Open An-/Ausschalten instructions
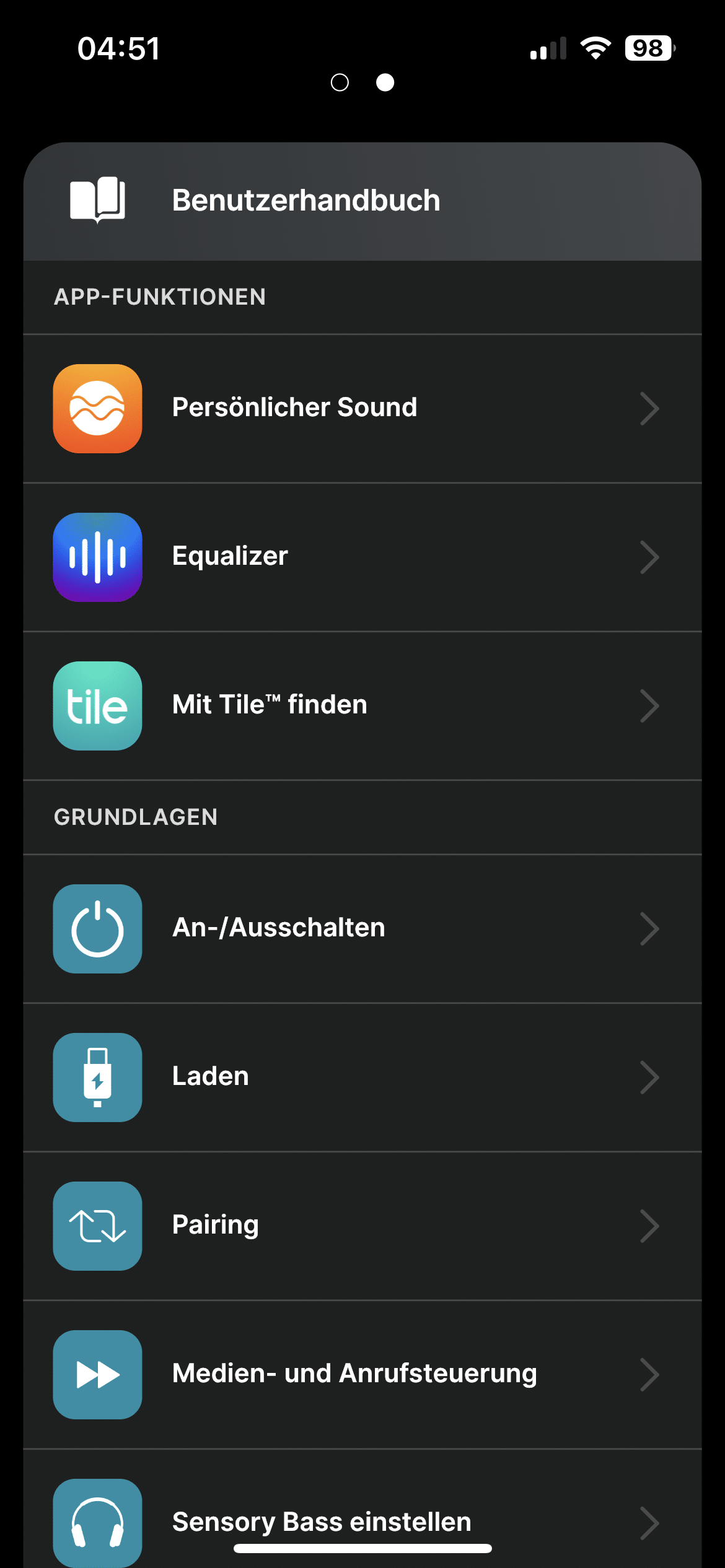The image size is (725, 1568). (x=362, y=928)
